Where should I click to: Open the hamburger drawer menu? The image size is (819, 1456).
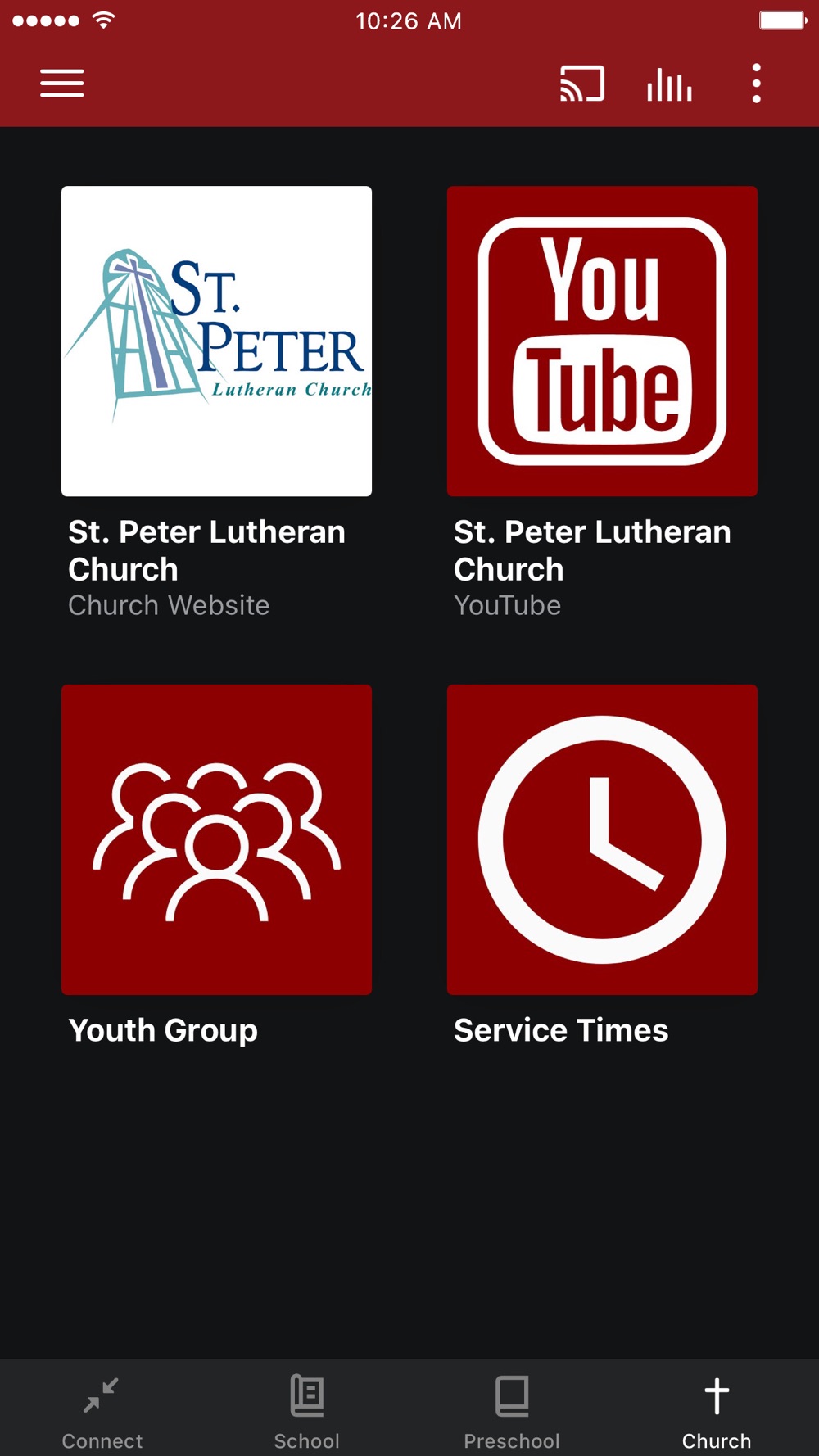(x=62, y=84)
